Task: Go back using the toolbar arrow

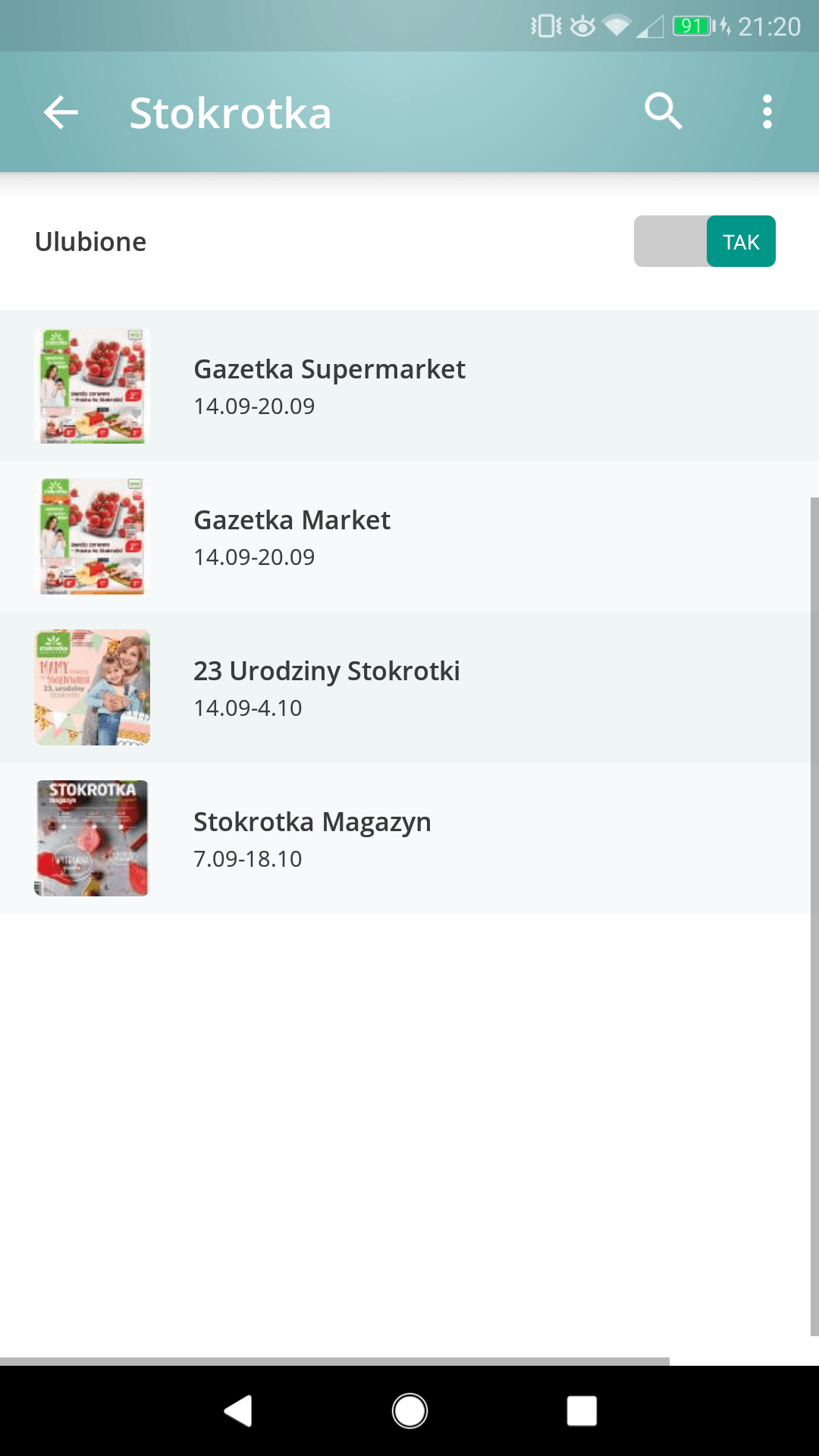Action: pyautogui.click(x=61, y=112)
